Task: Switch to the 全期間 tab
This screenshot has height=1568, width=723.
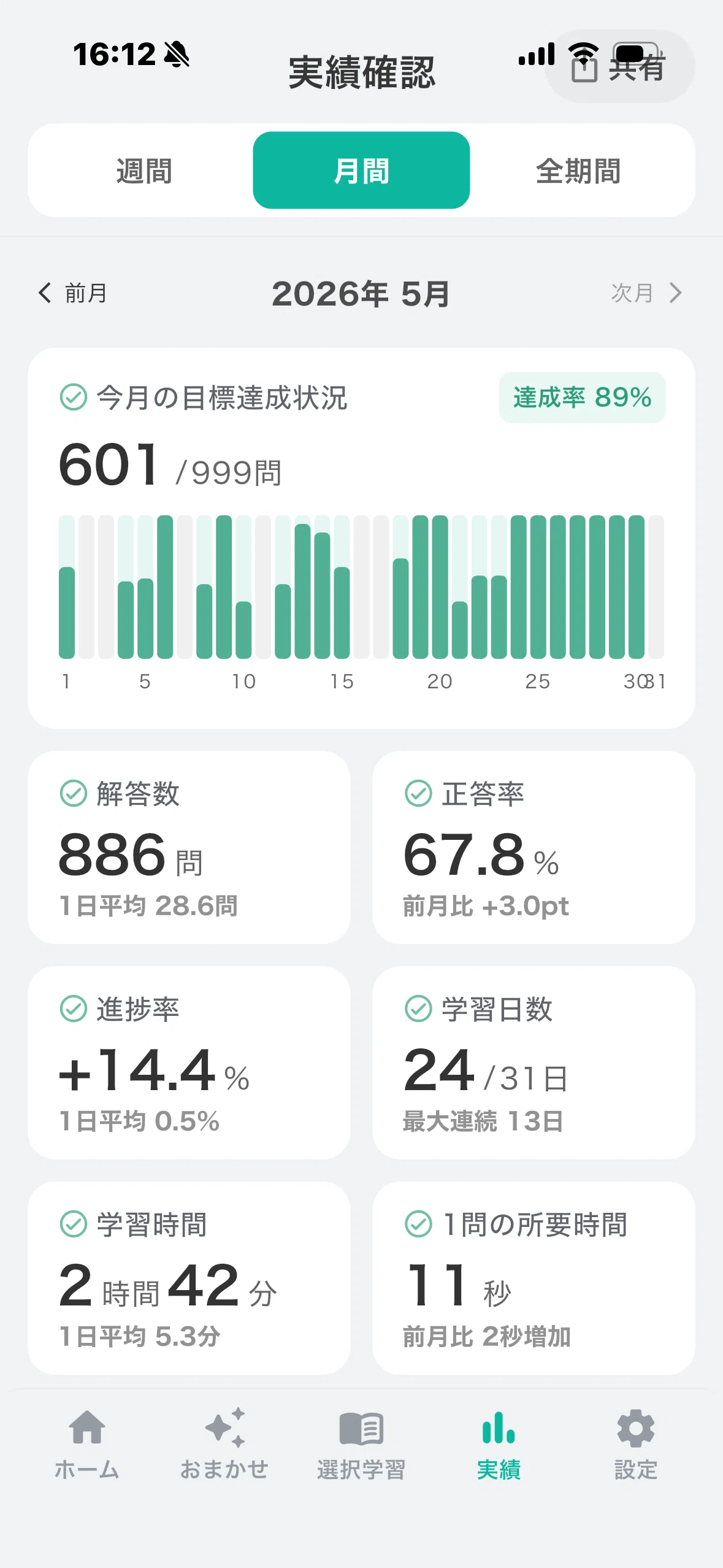Action: click(x=578, y=171)
